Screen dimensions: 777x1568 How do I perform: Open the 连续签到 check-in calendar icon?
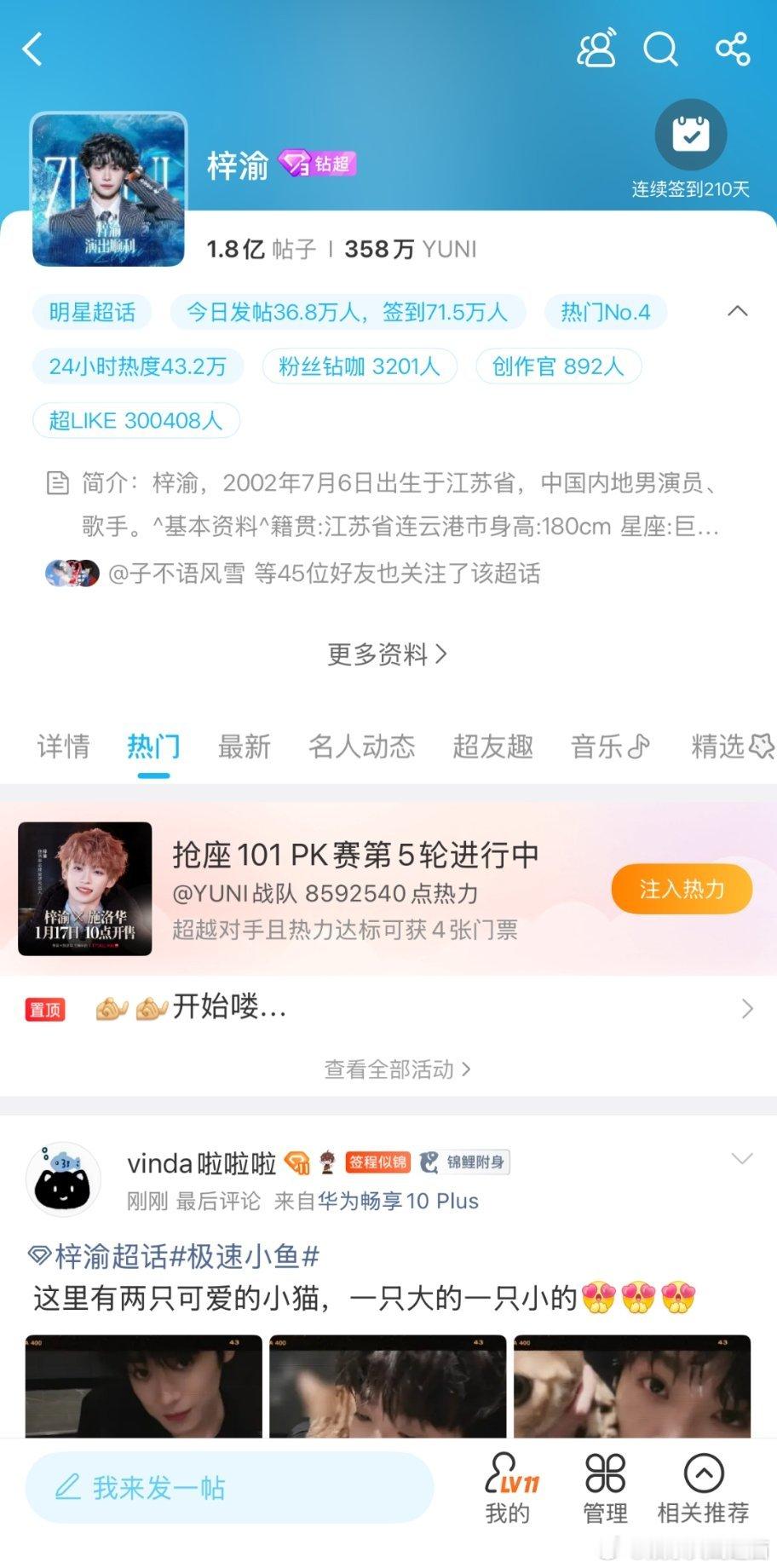pos(691,134)
